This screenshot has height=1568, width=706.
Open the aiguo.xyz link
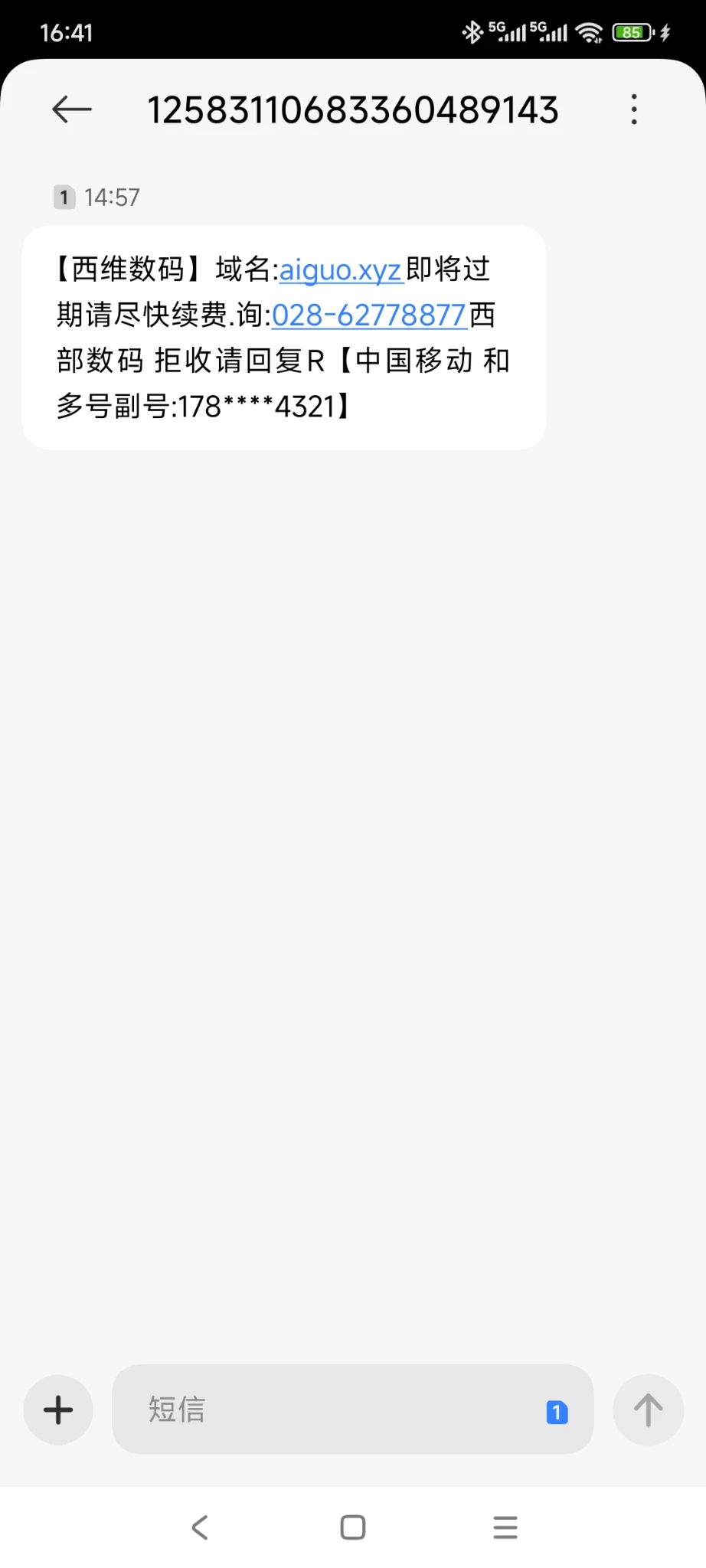click(x=340, y=270)
